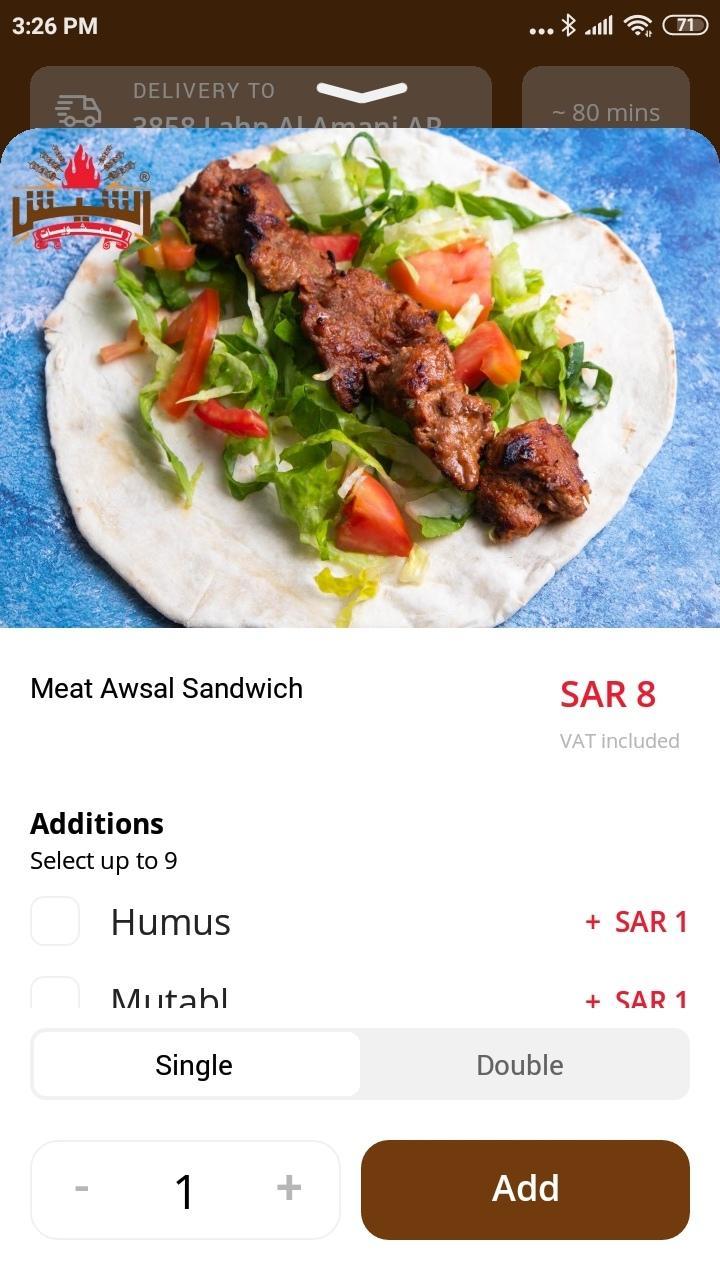Tap the Add button
The width and height of the screenshot is (720, 1280).
524,1189
